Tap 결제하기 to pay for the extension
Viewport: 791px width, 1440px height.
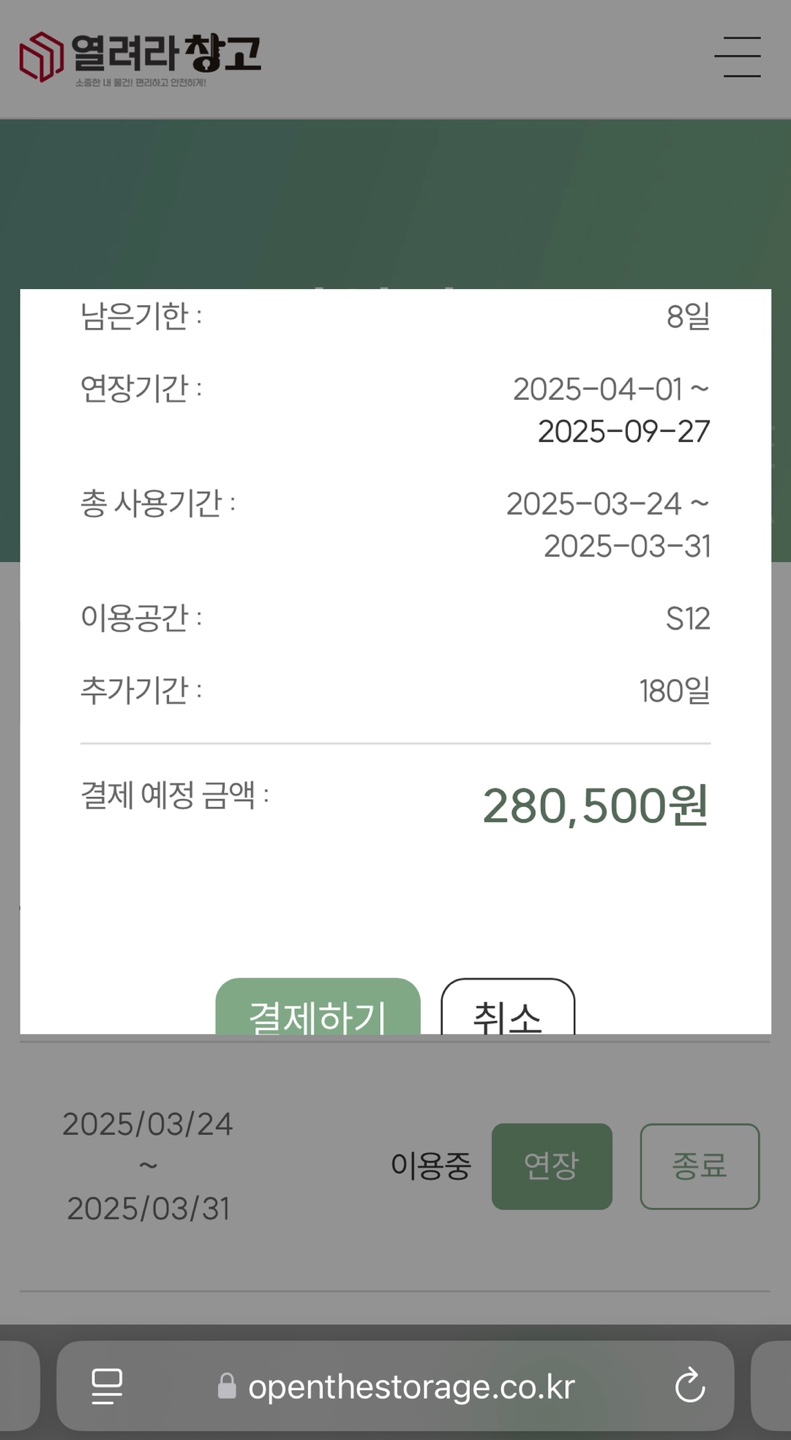tap(318, 1007)
